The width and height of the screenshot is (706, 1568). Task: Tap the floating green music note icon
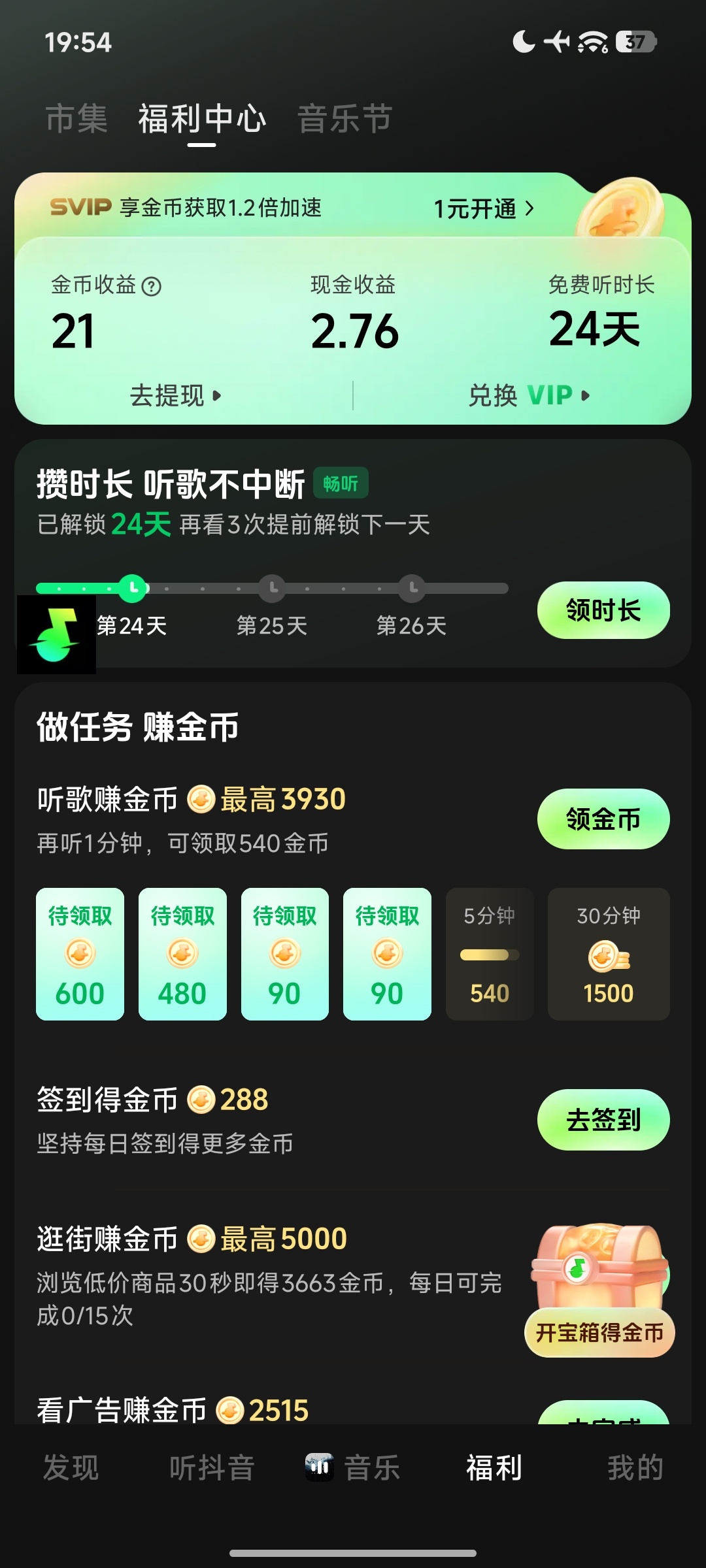56,636
